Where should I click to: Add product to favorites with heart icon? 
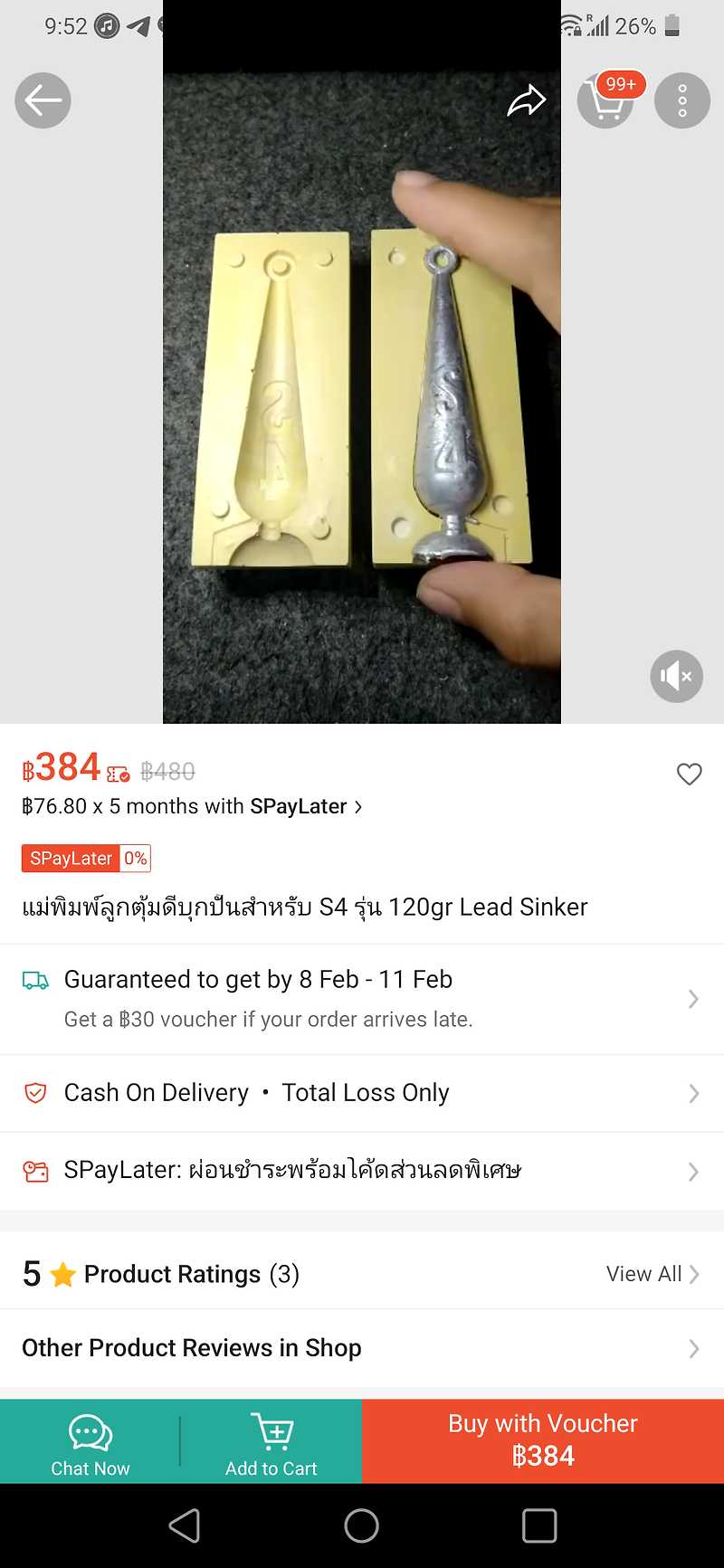pyautogui.click(x=690, y=774)
